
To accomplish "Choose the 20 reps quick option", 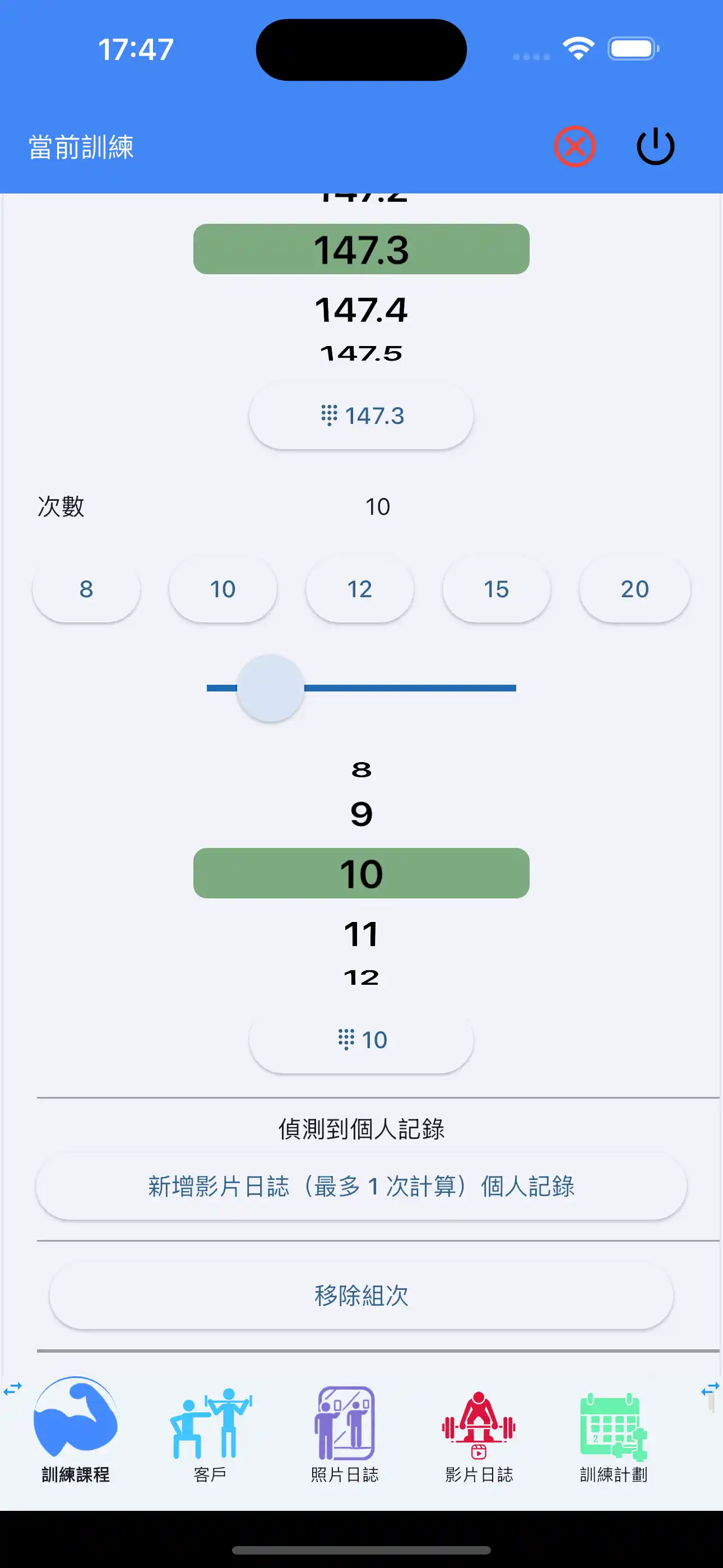I will [x=634, y=589].
